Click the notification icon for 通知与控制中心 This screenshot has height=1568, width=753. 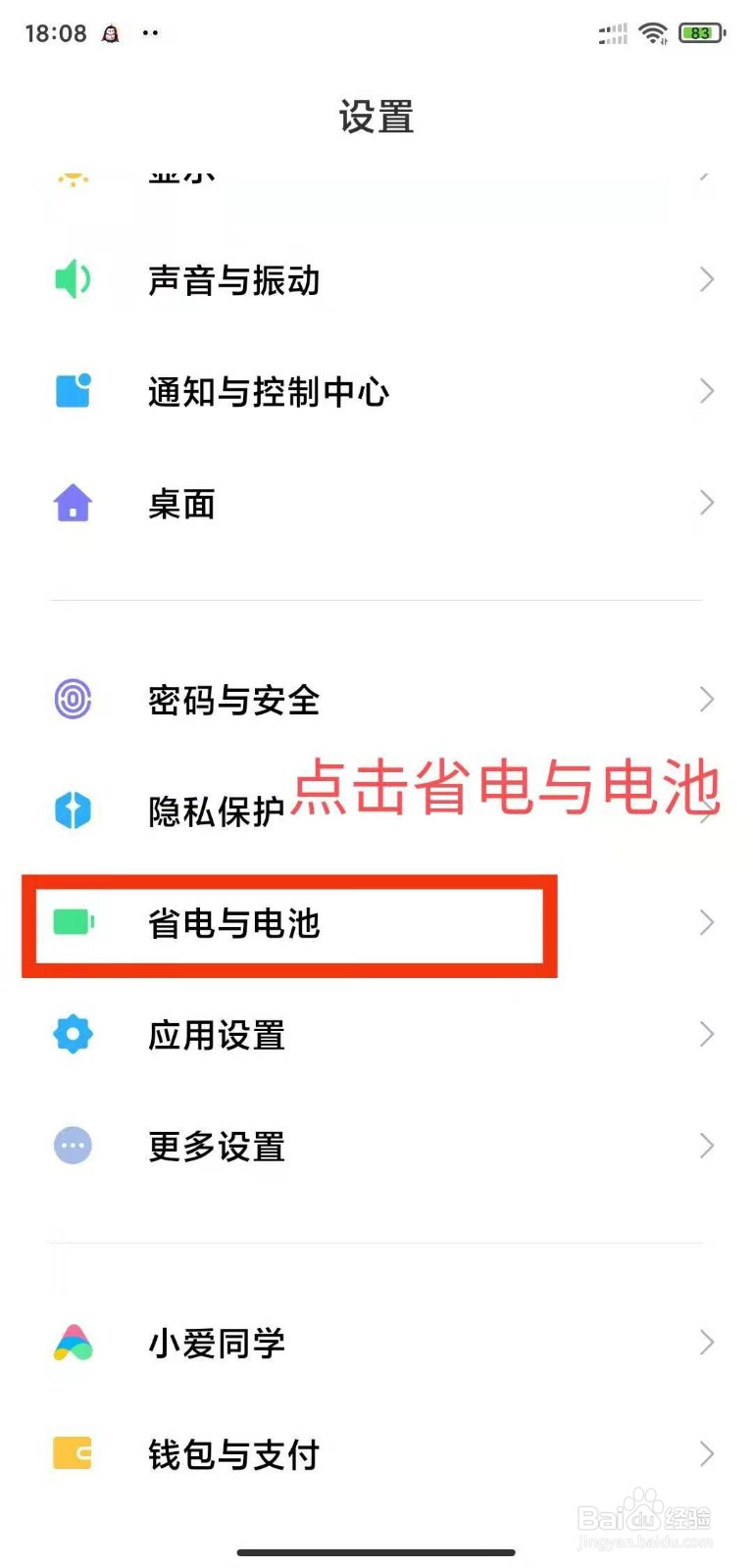point(71,391)
